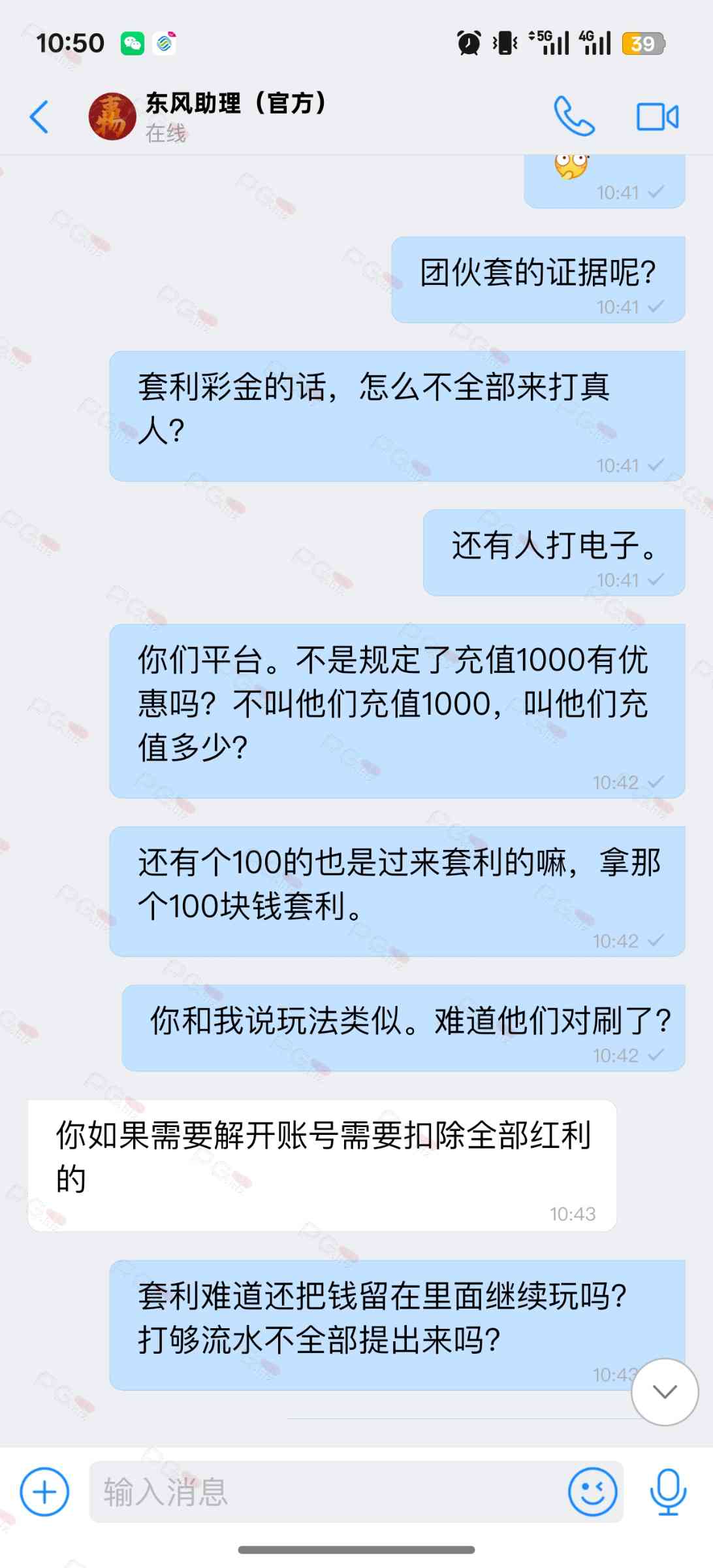
Task: Open the attachment plus menu
Action: pos(44,1492)
